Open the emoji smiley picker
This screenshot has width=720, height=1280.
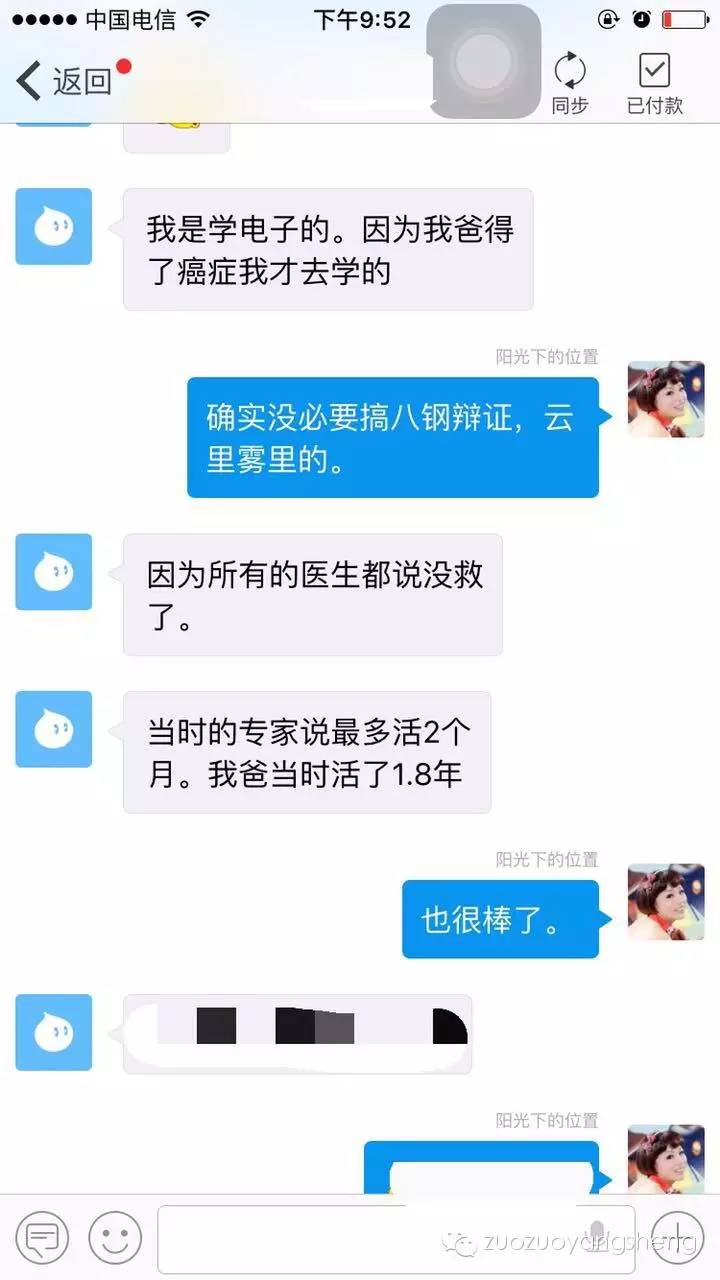coord(114,1237)
